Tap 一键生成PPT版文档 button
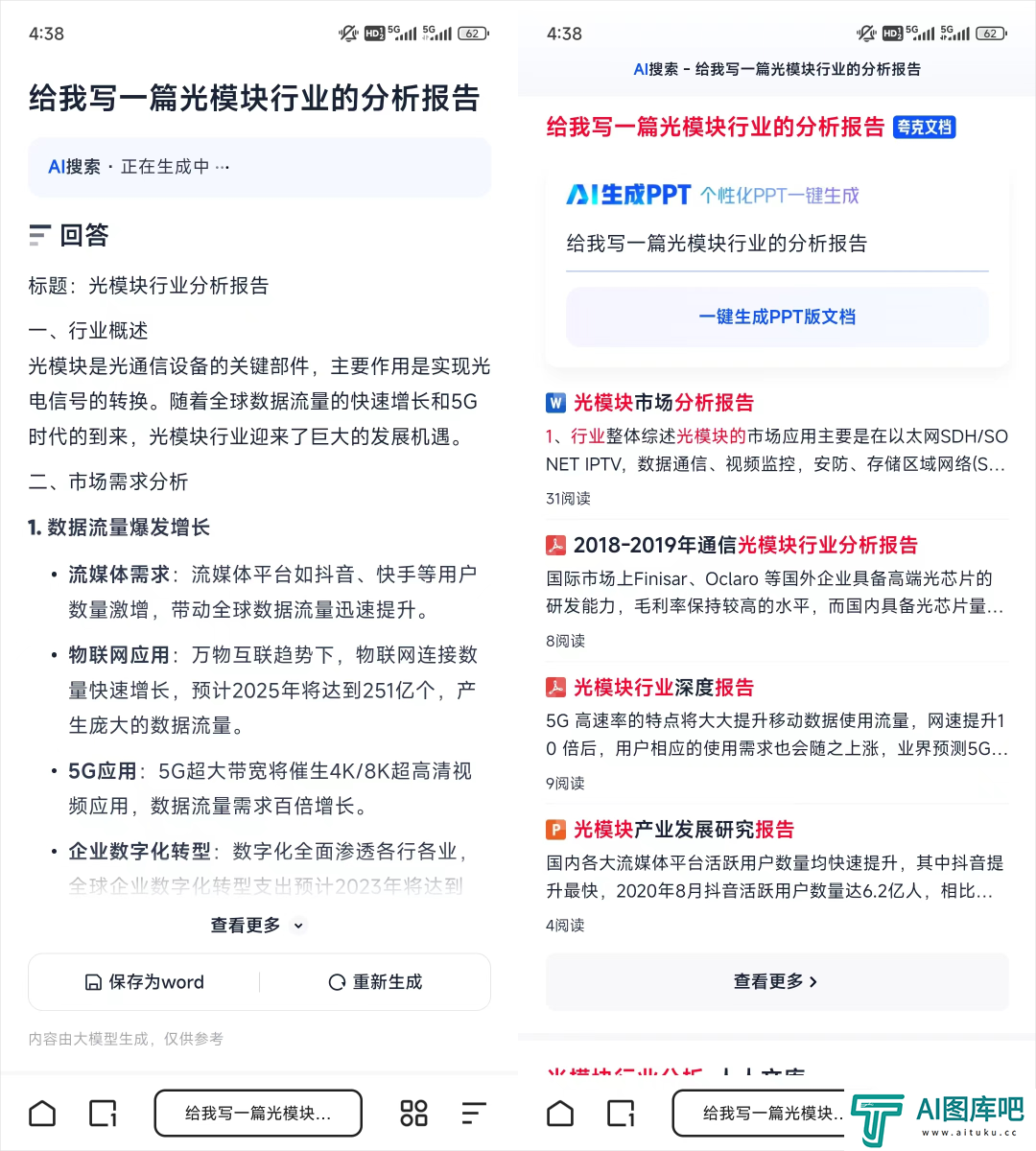1036x1151 pixels. coord(777,317)
